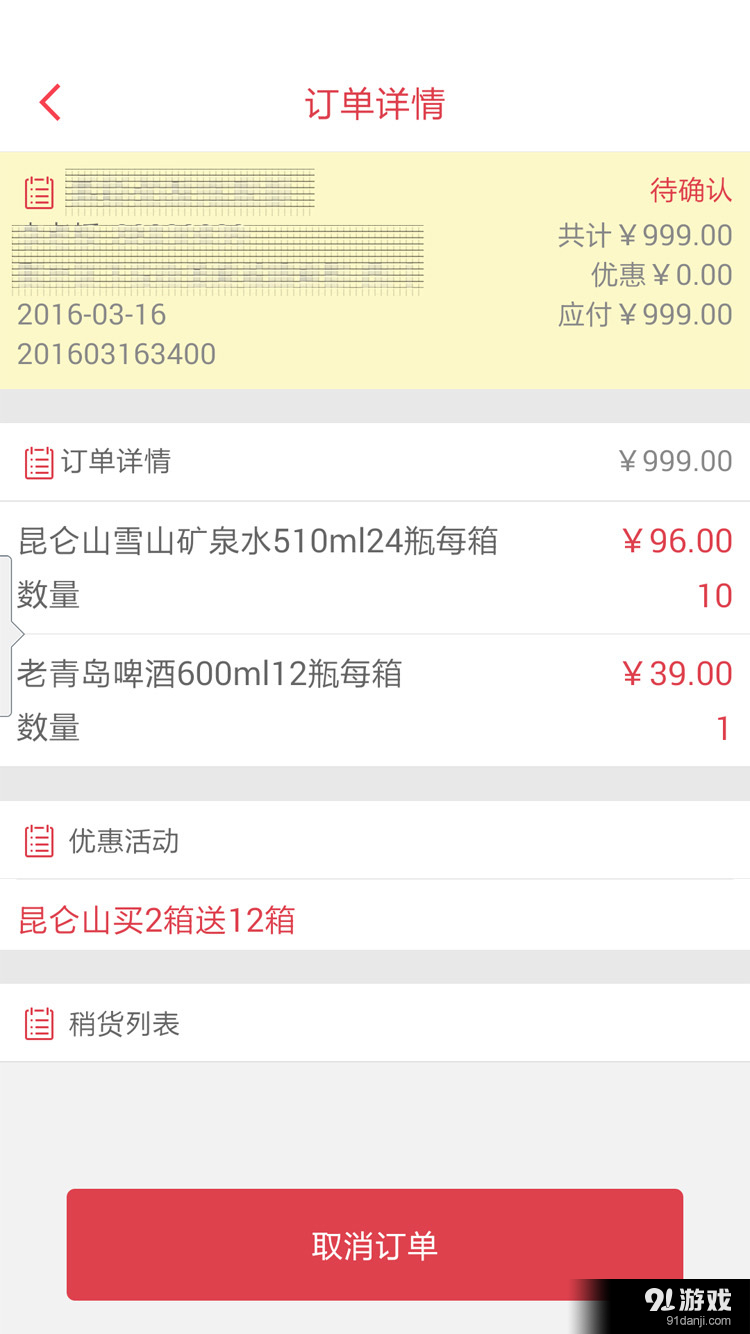Tap the 稍货列表 section icon
750x1334 pixels.
click(38, 1022)
